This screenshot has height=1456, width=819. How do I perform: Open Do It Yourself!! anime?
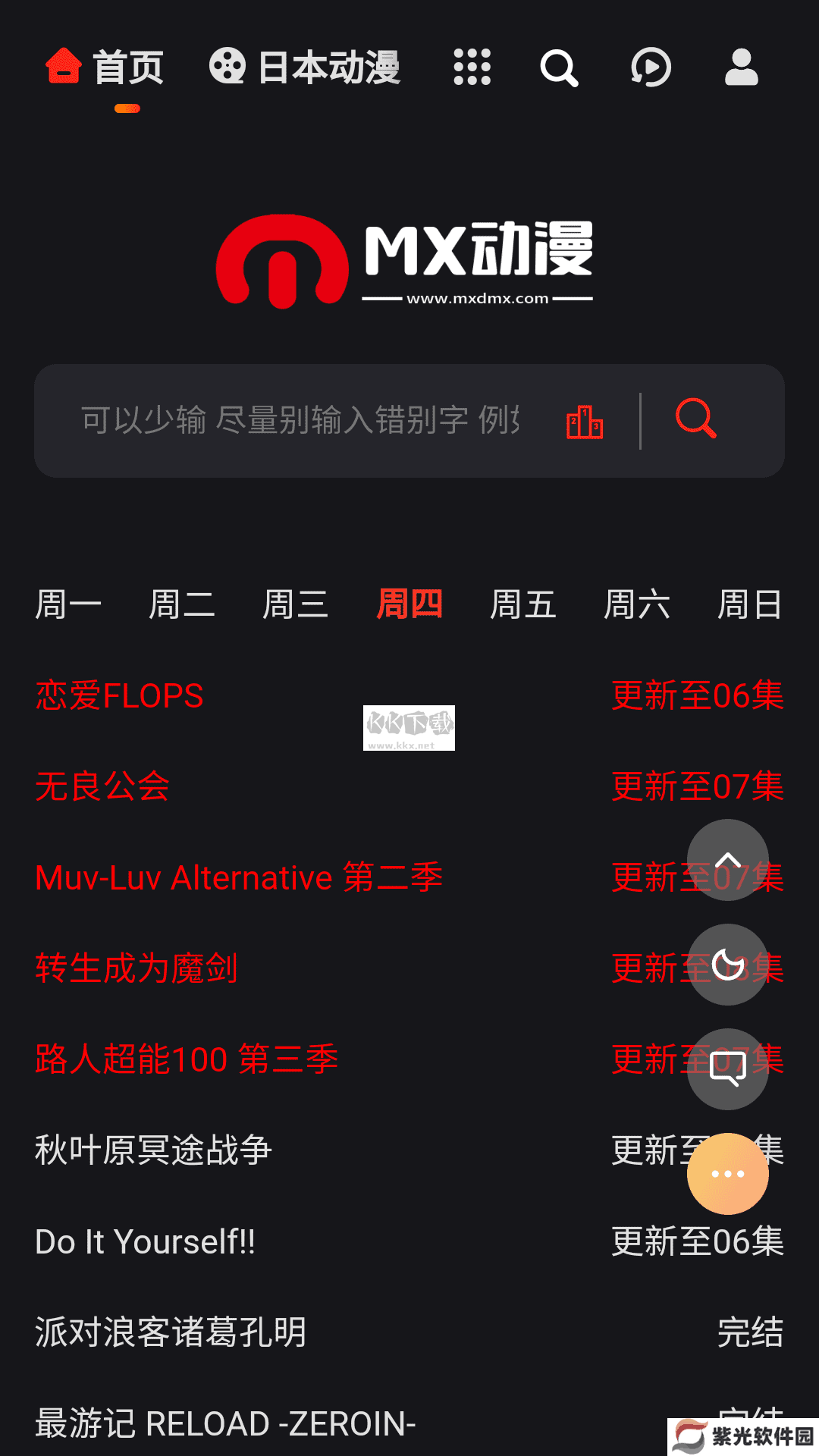[x=146, y=1242]
